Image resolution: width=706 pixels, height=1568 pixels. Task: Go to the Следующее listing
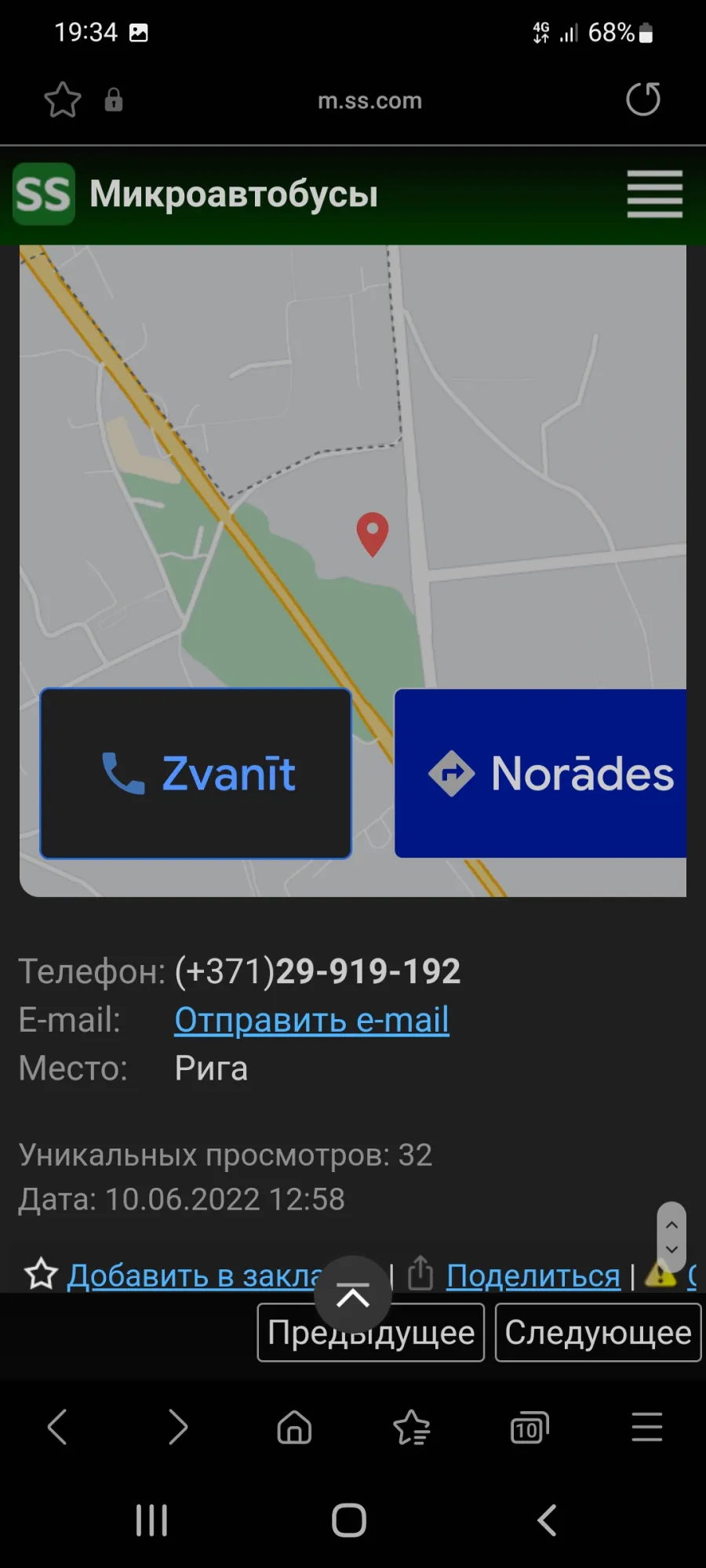coord(599,1333)
